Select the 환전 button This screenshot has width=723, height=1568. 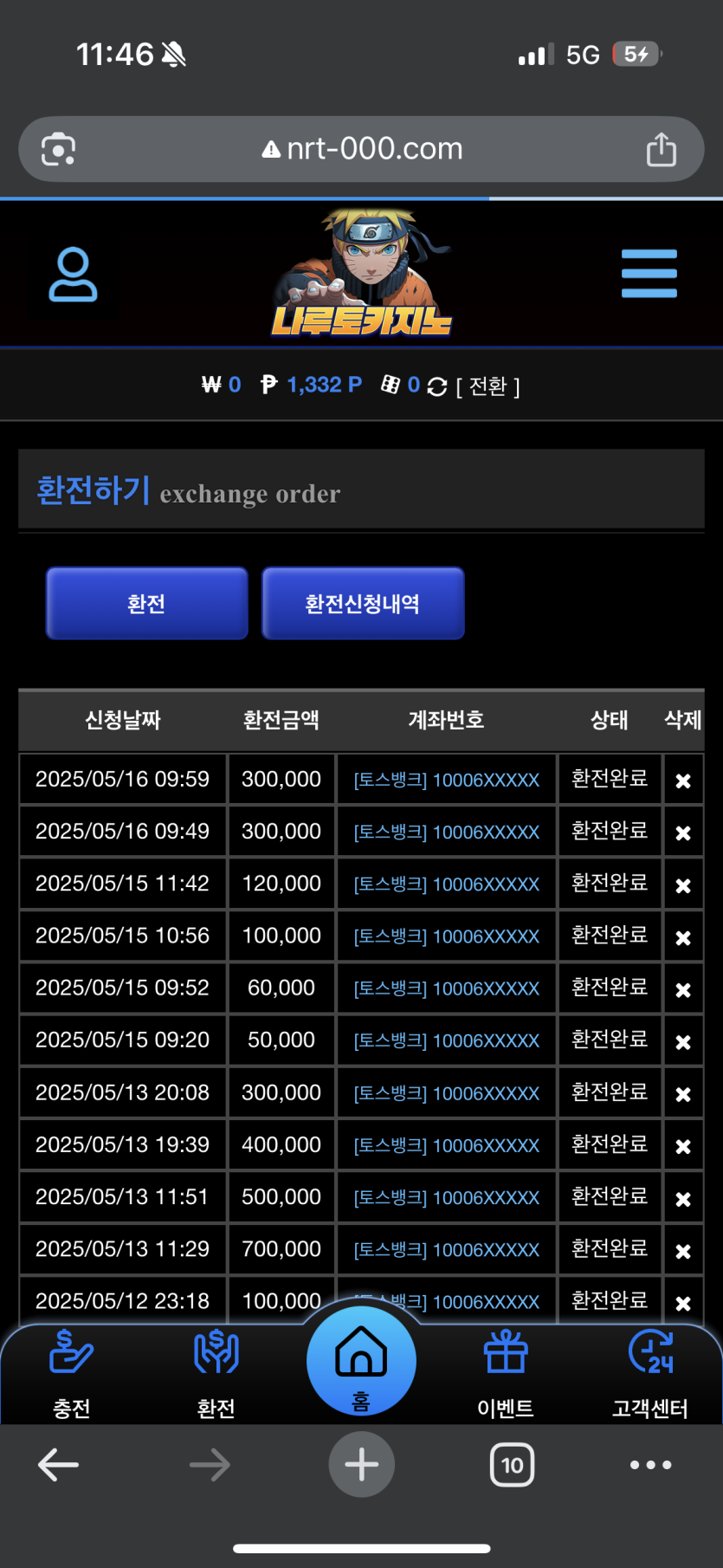coord(146,604)
